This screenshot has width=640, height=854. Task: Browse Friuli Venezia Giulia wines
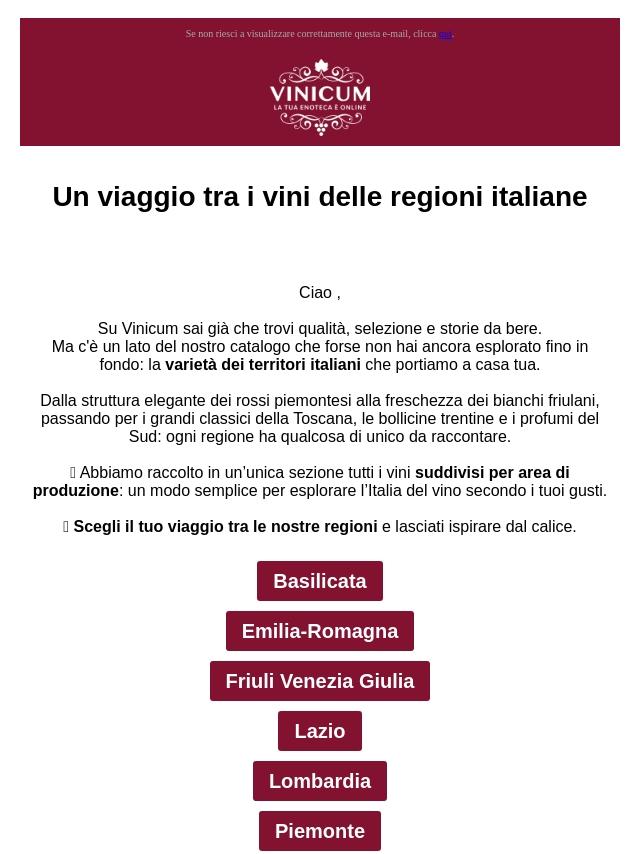(320, 681)
